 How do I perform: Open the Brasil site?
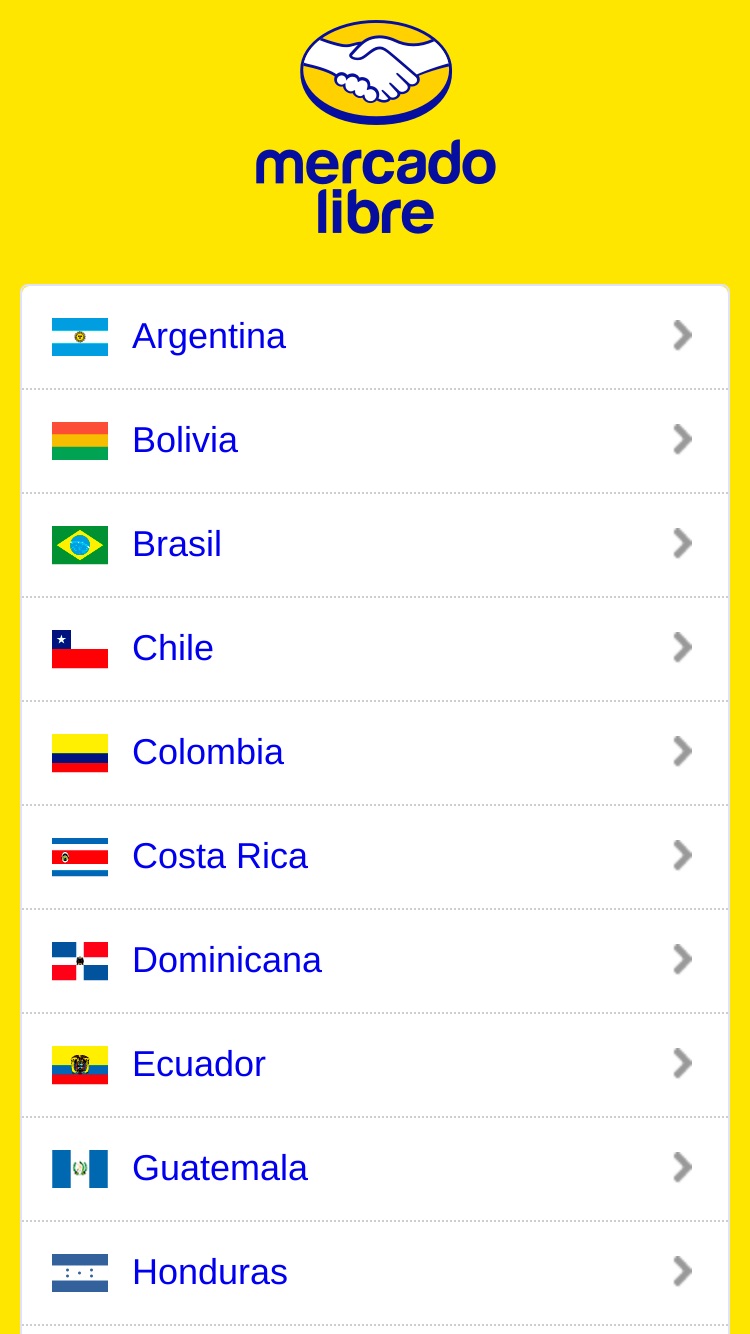(375, 545)
